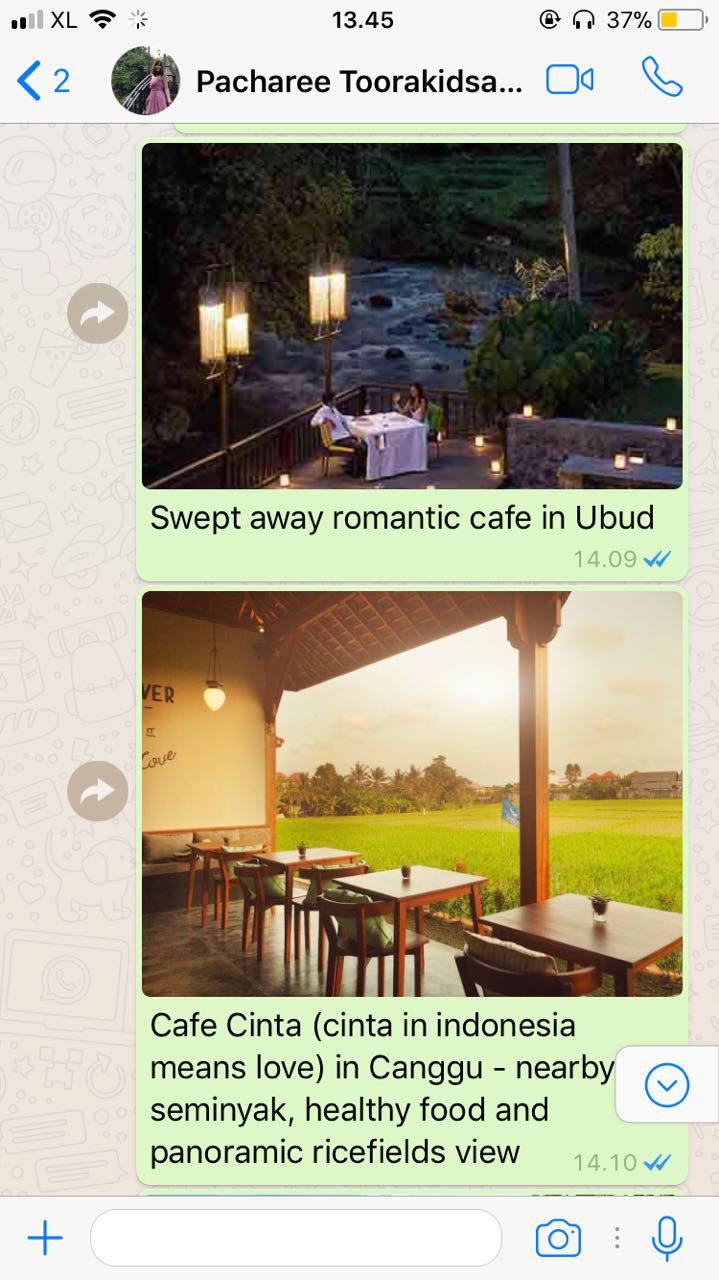The width and height of the screenshot is (719, 1280).
Task: Start a voice call with Pacharee
Action: point(661,78)
